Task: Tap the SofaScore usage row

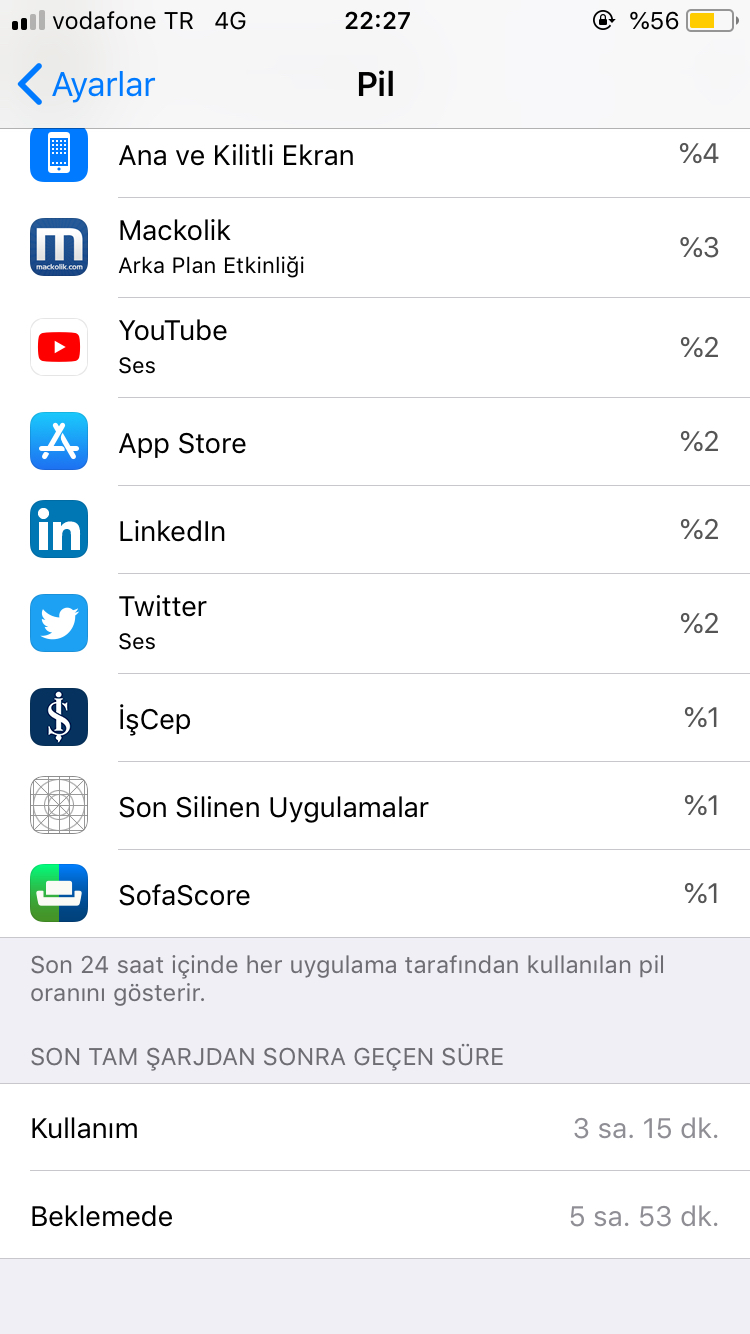Action: 375,894
